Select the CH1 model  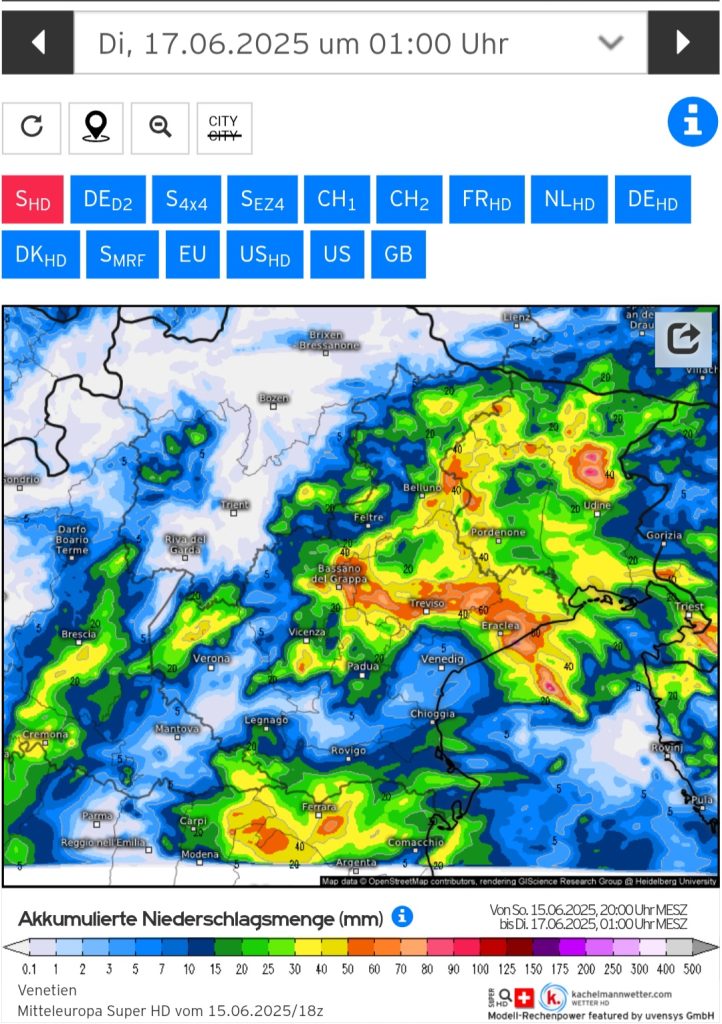coord(337,199)
